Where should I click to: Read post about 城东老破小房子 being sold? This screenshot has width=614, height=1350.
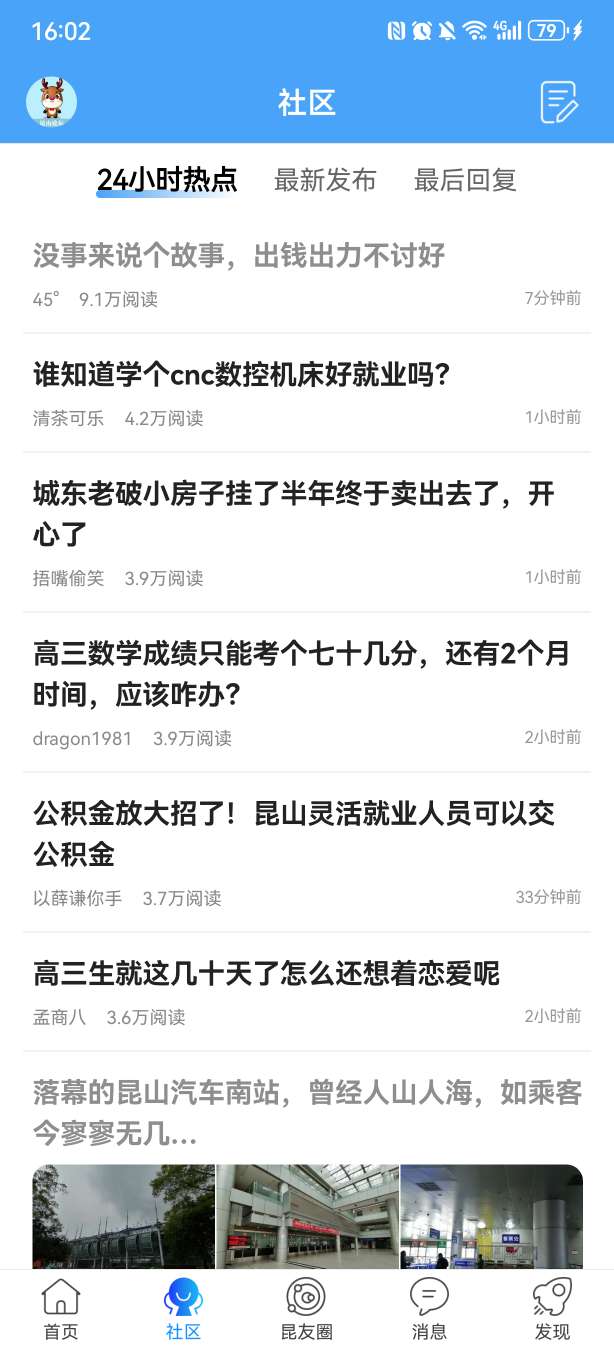(294, 514)
